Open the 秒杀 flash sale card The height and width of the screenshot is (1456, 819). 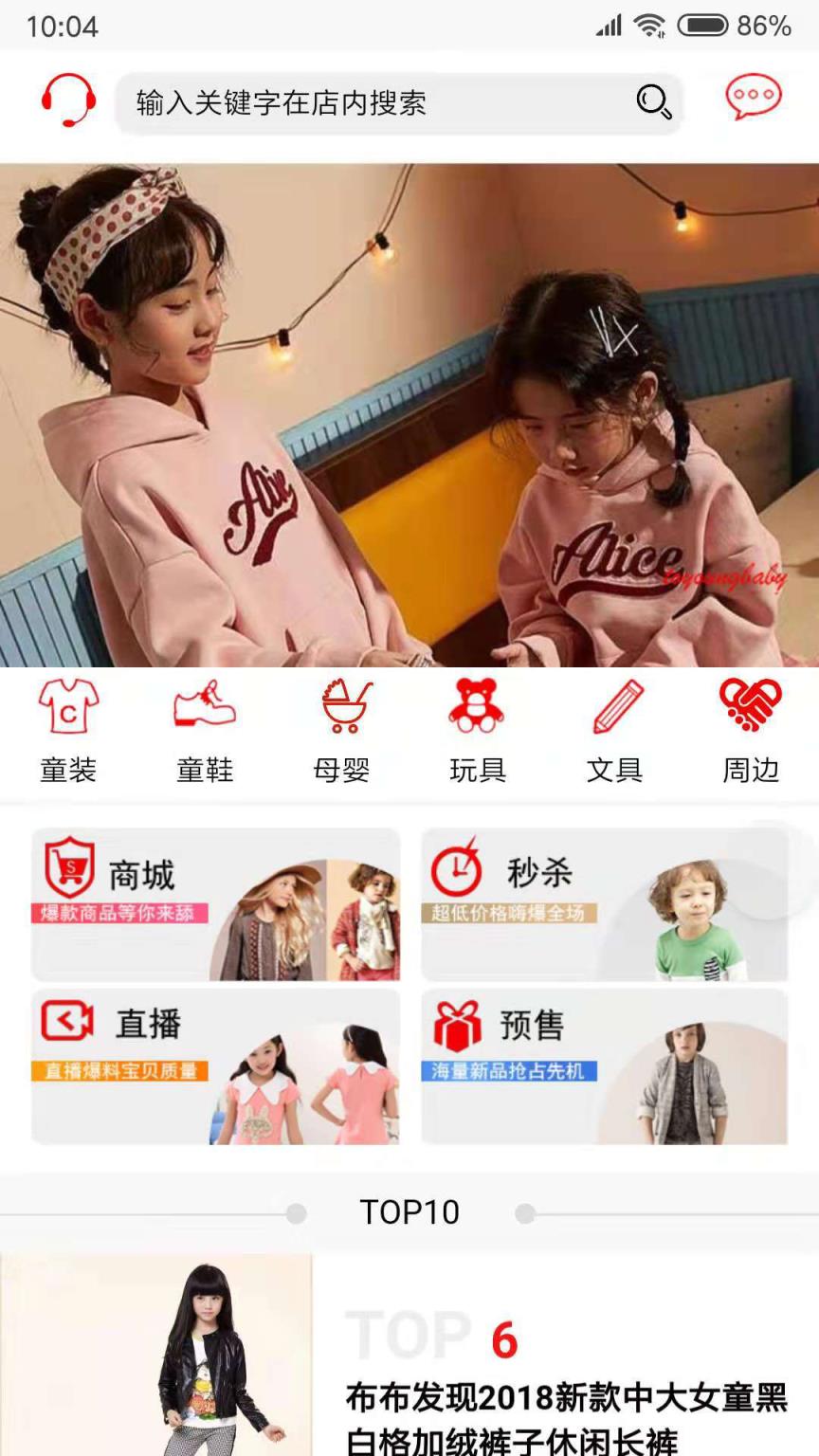pos(605,904)
